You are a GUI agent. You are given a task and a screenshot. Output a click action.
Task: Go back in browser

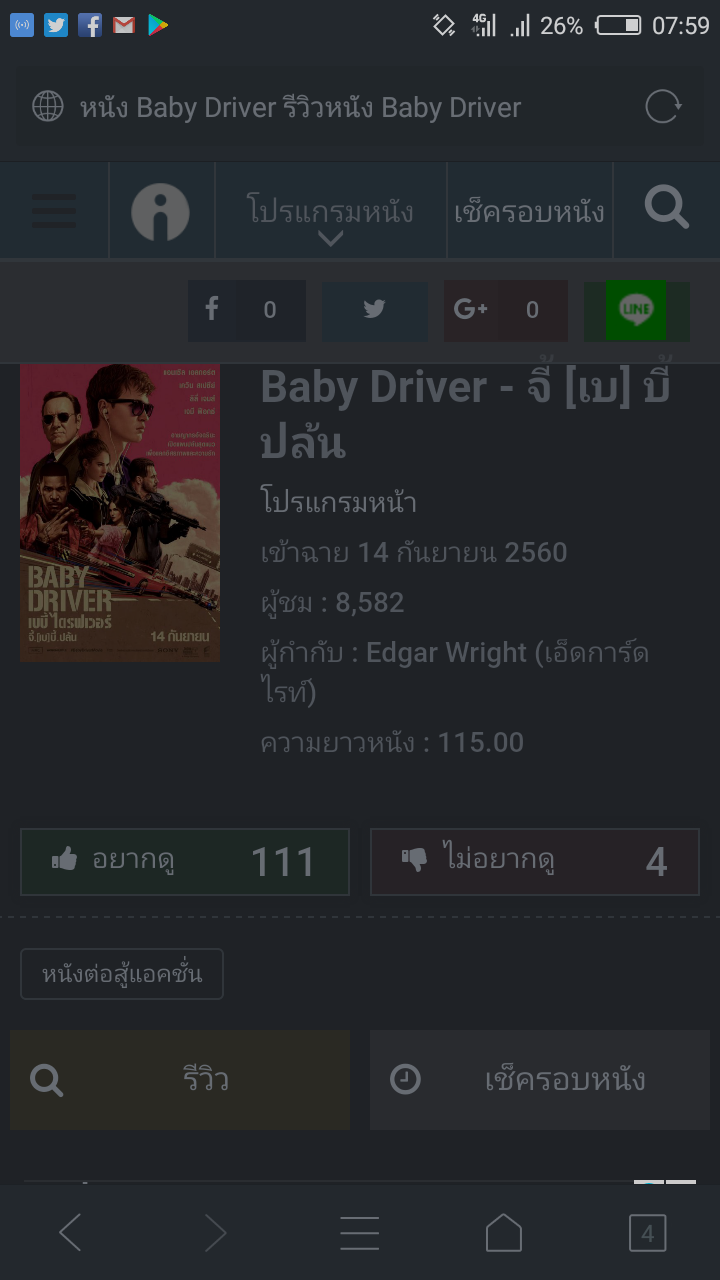[70, 1233]
